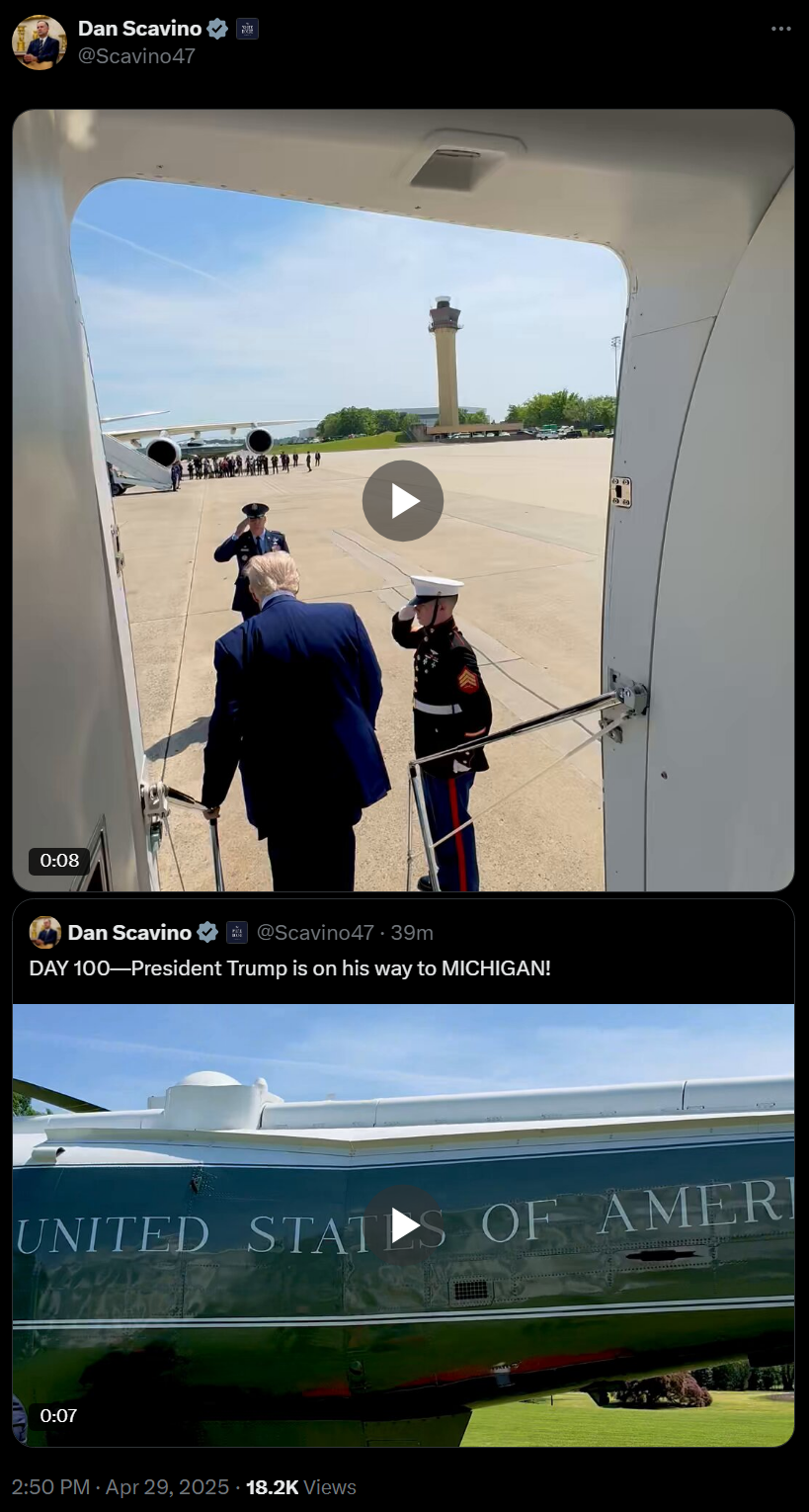This screenshot has width=809, height=1512.
Task: Open Dan Scavino's profile picture
Action: (39, 42)
